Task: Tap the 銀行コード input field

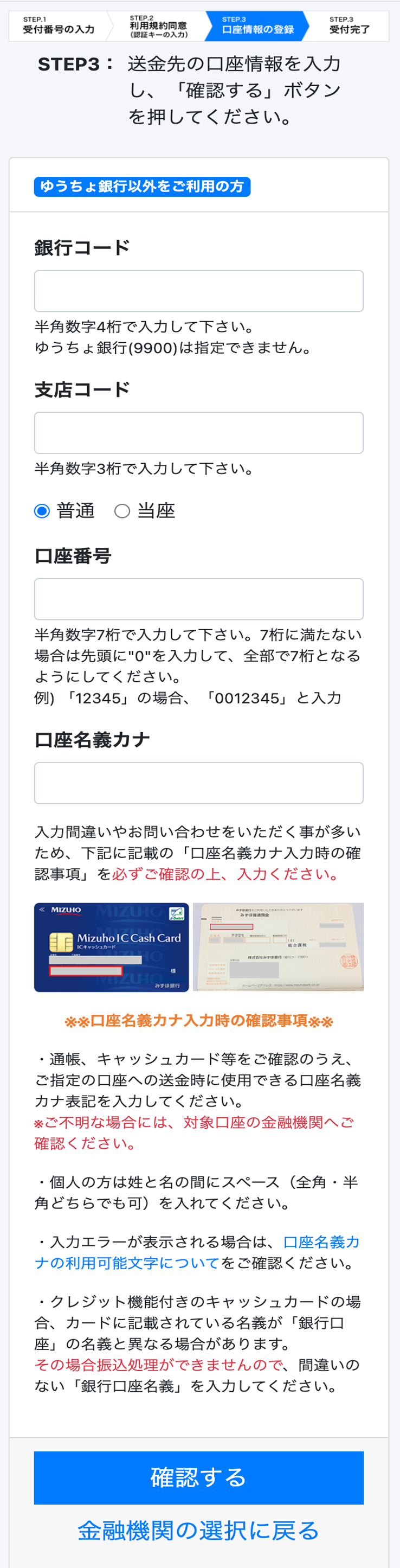Action: coord(198,291)
